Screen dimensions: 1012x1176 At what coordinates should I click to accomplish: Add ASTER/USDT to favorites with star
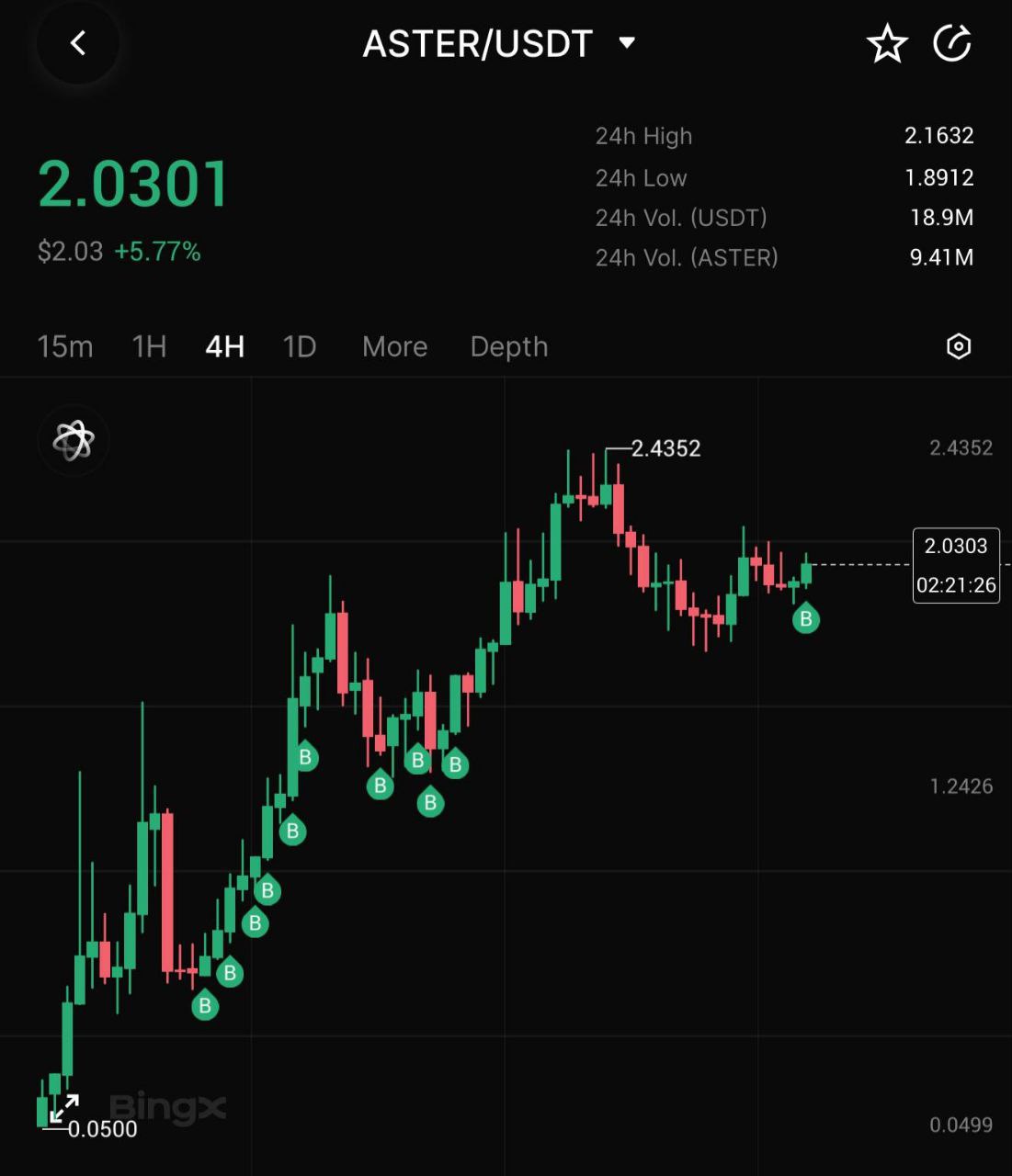887,44
